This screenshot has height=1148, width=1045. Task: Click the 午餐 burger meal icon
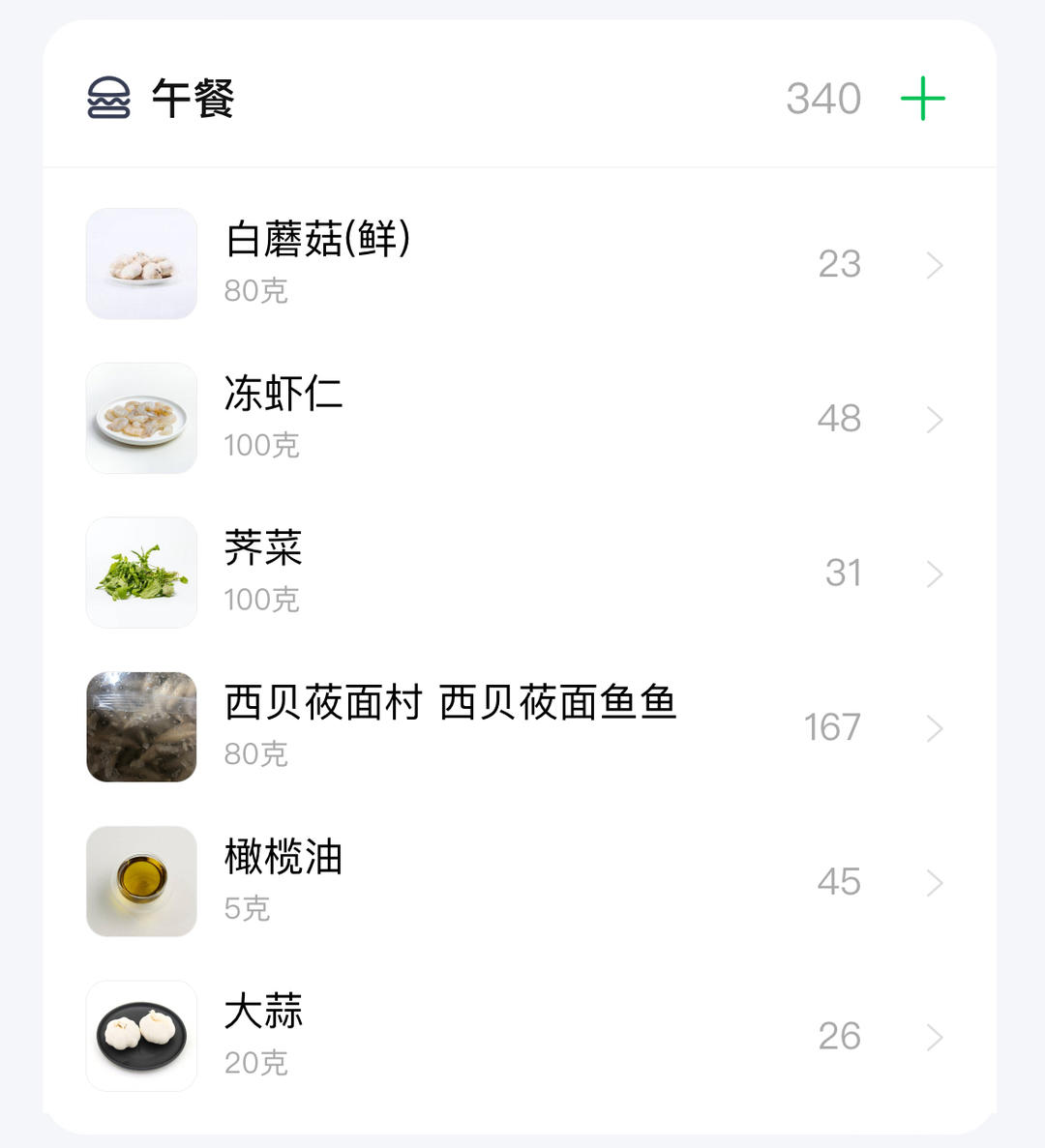click(106, 97)
